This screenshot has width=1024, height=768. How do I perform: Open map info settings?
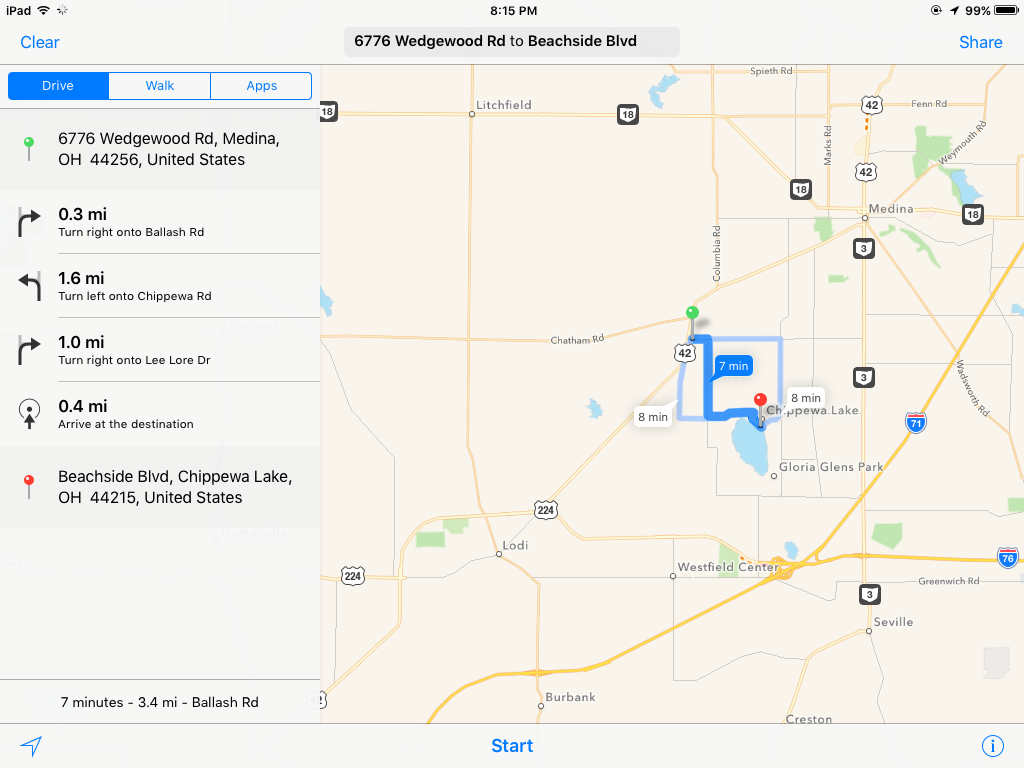point(992,746)
